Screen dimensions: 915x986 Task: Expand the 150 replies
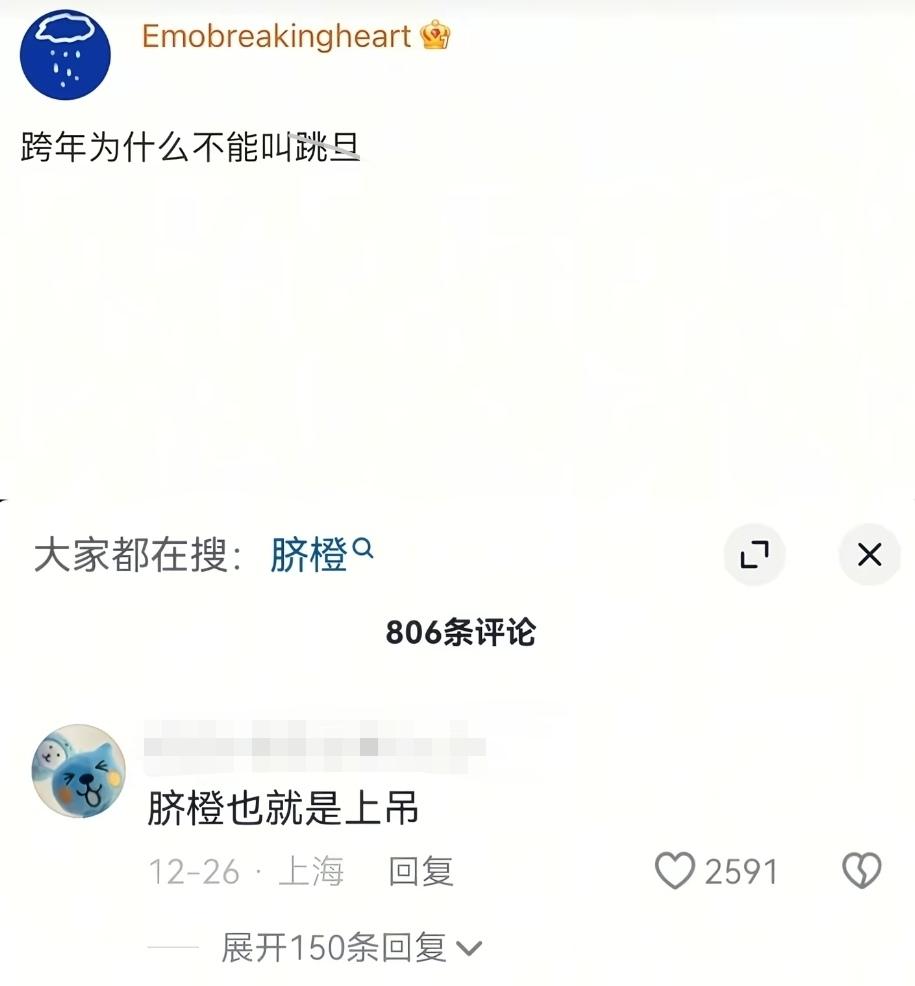tap(350, 948)
